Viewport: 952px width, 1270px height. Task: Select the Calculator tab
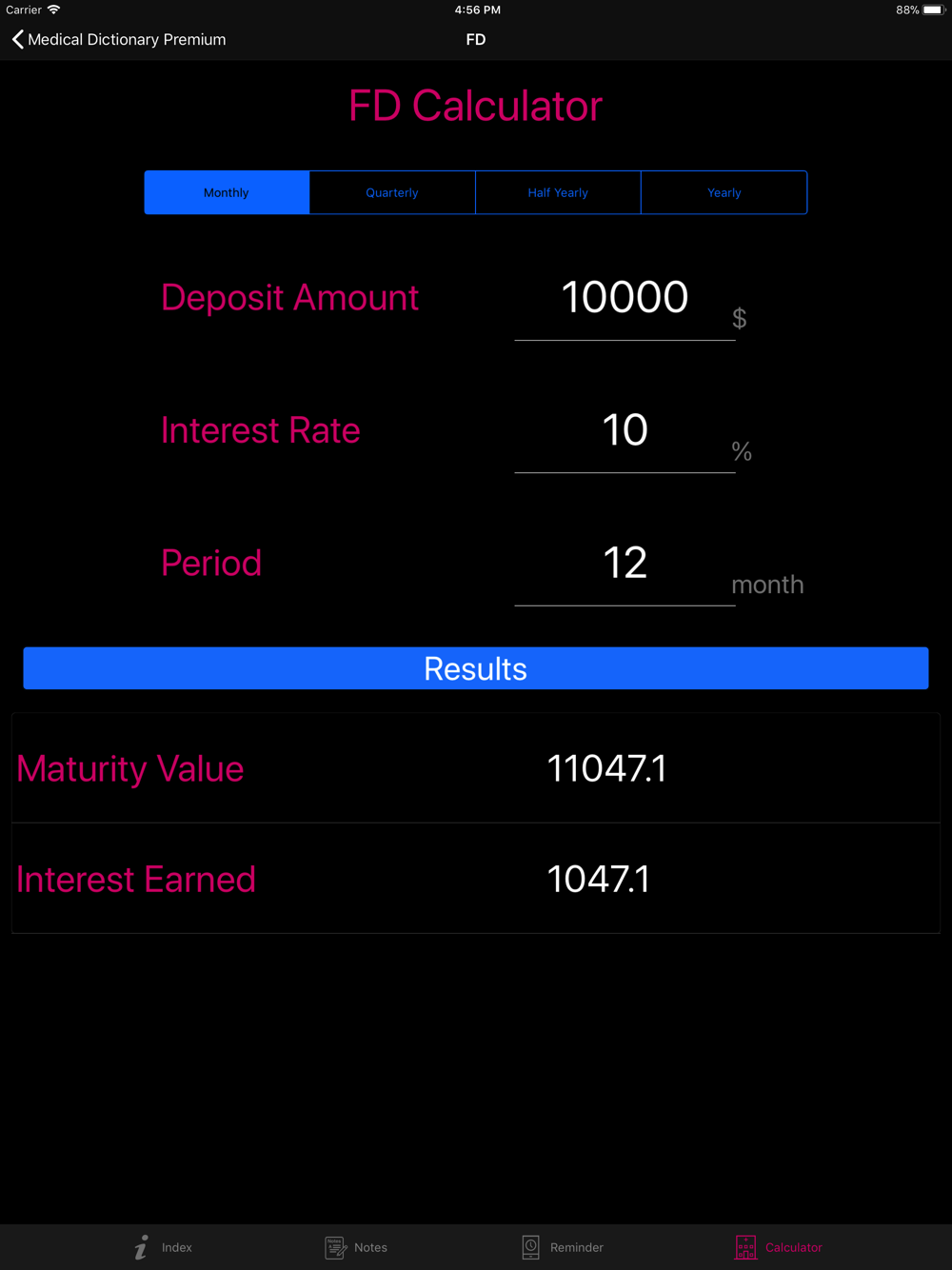click(779, 1247)
